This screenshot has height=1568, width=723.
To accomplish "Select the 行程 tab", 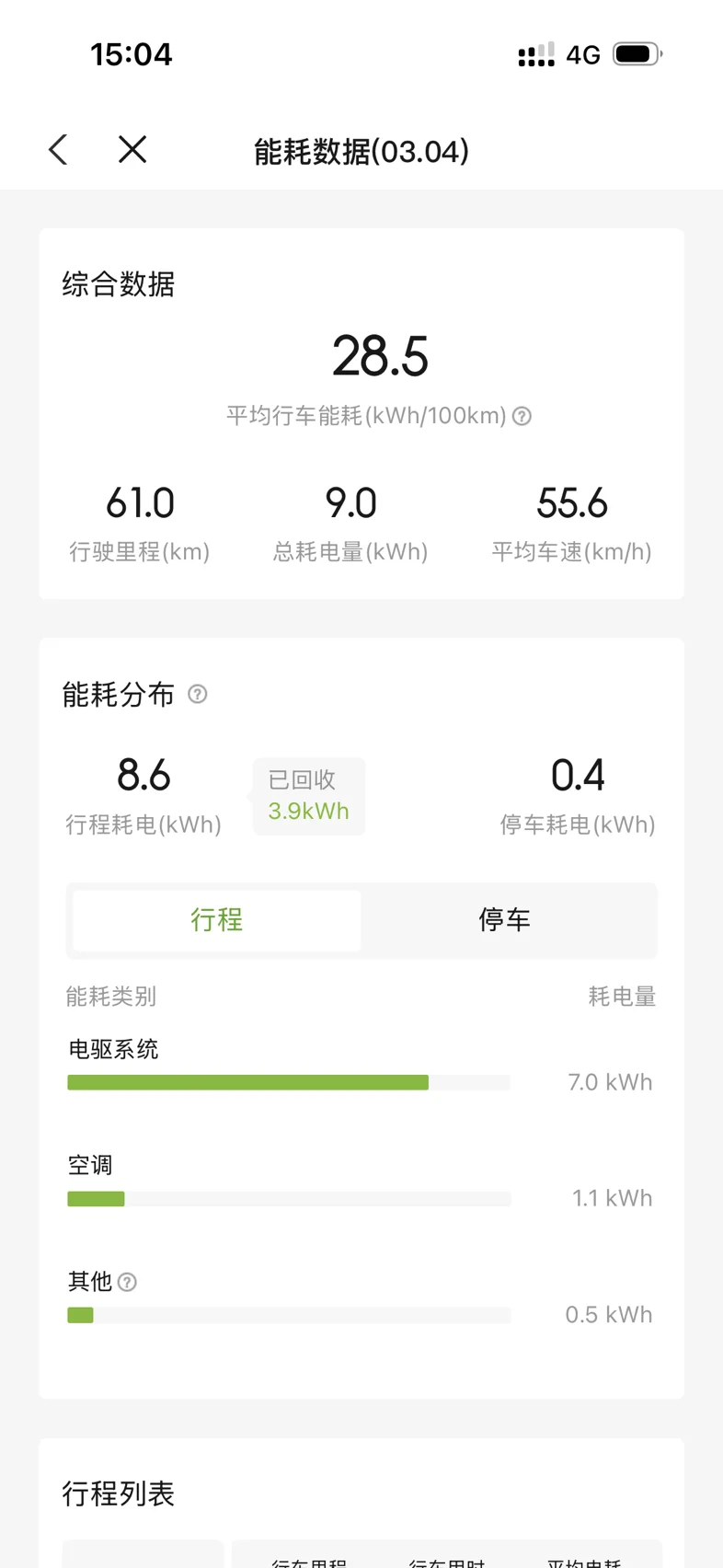I will click(217, 919).
